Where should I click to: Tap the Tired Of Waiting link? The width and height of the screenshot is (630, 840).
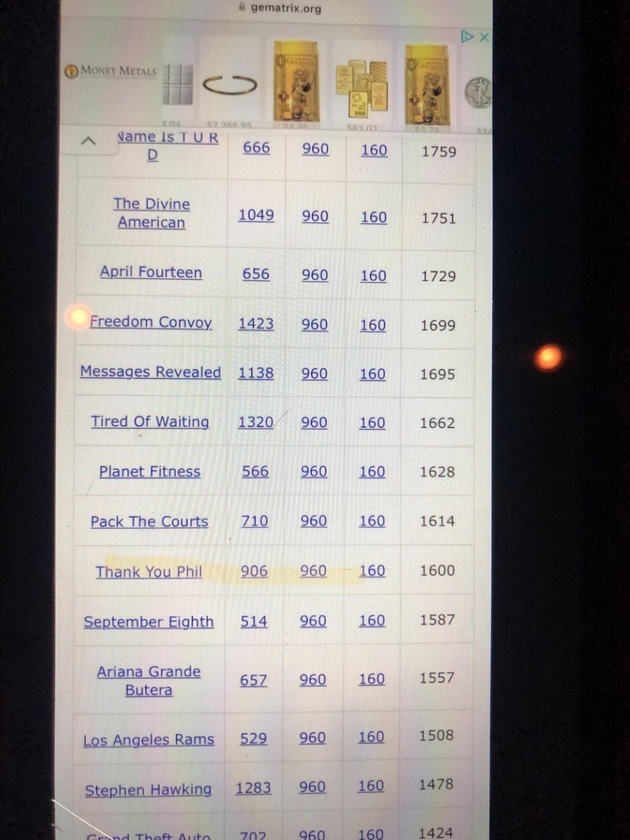tap(150, 422)
